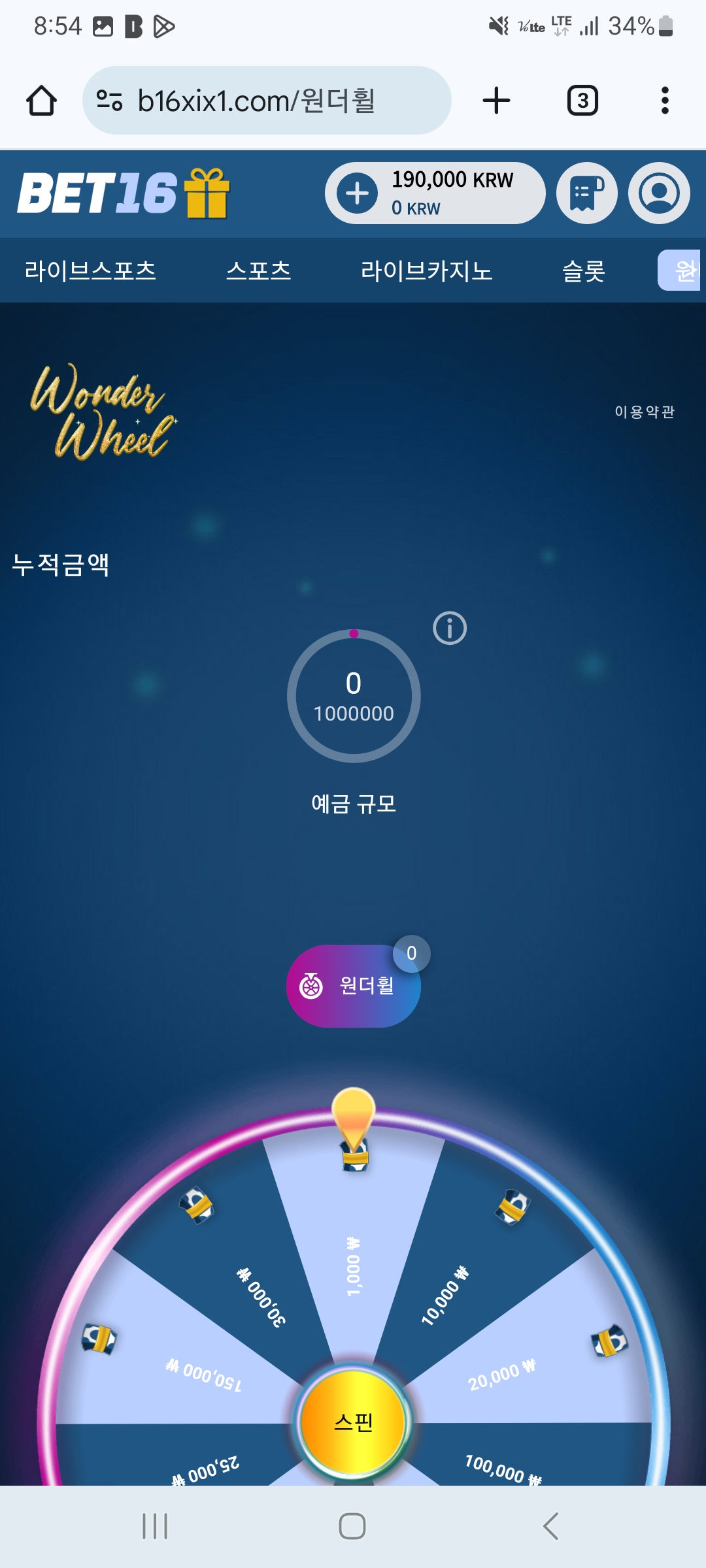Open the tab switcher showing 3 tabs
This screenshot has width=706, height=1568.
pos(582,101)
